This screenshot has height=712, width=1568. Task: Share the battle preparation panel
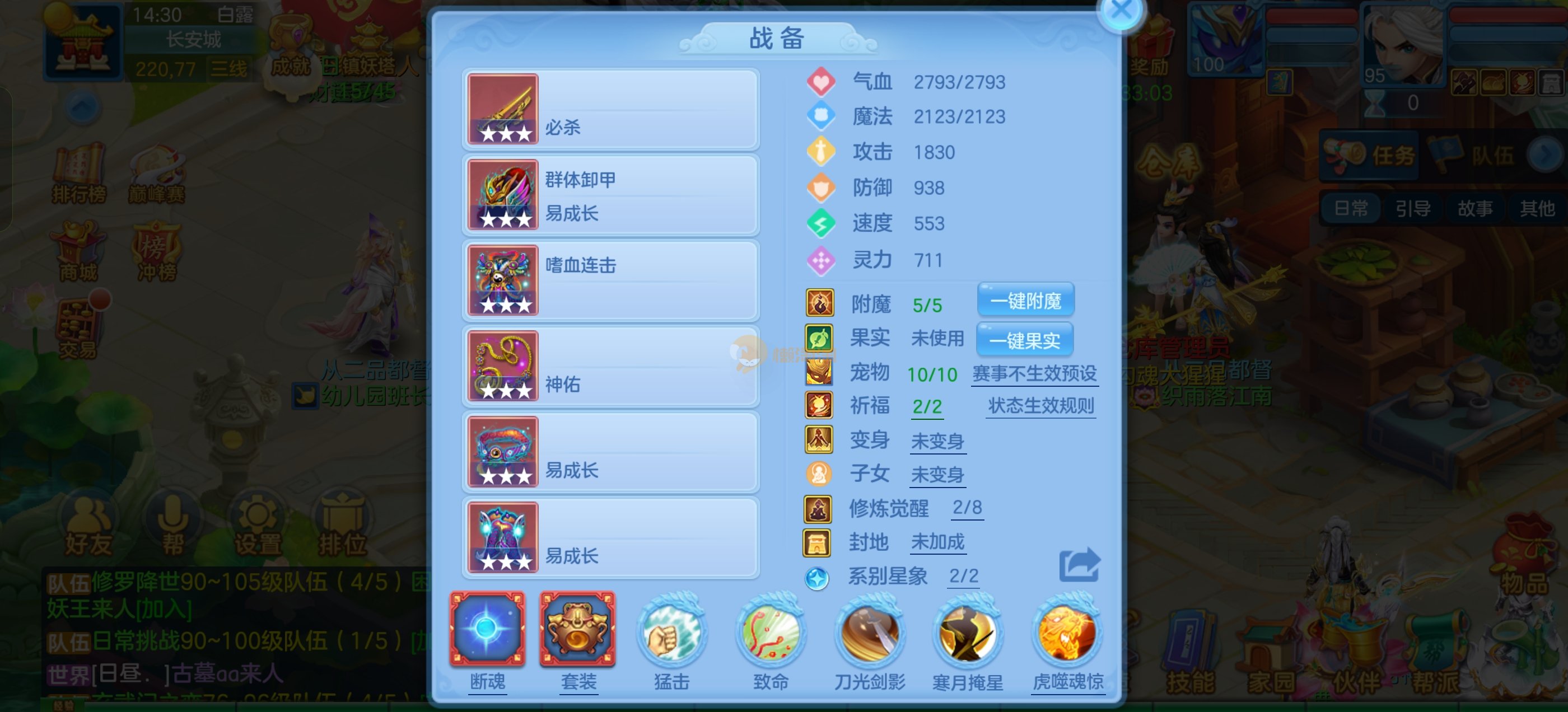point(1079,565)
